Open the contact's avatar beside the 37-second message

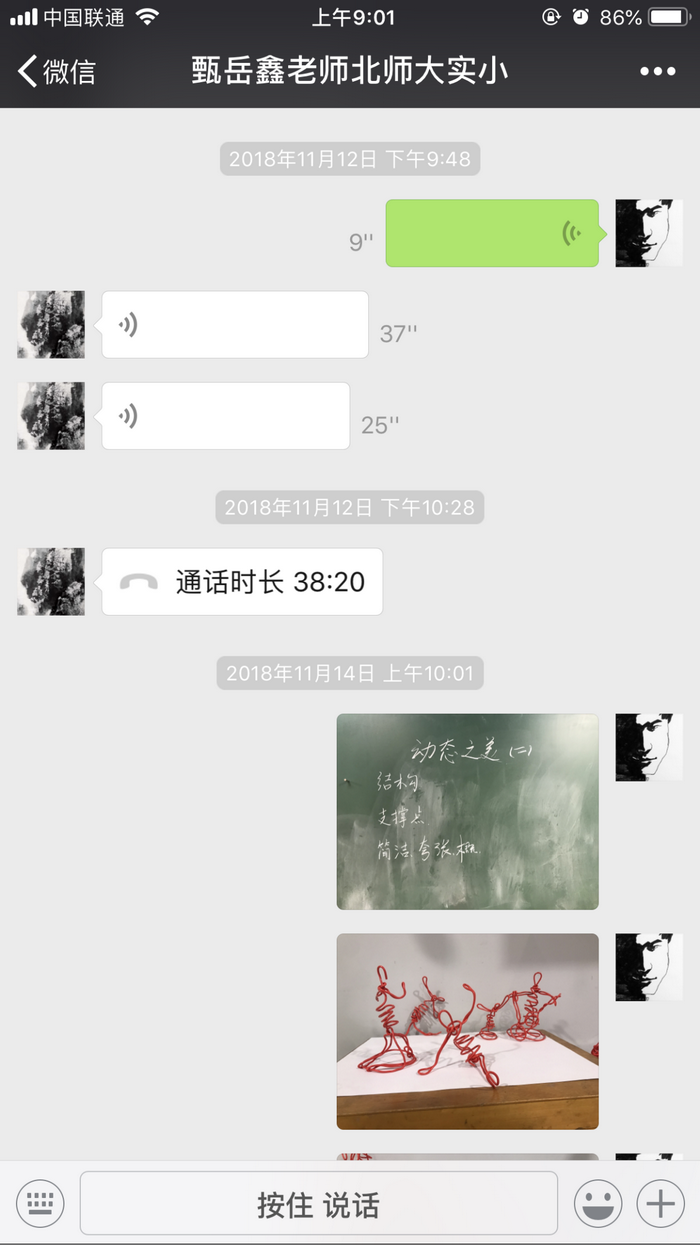(51, 325)
